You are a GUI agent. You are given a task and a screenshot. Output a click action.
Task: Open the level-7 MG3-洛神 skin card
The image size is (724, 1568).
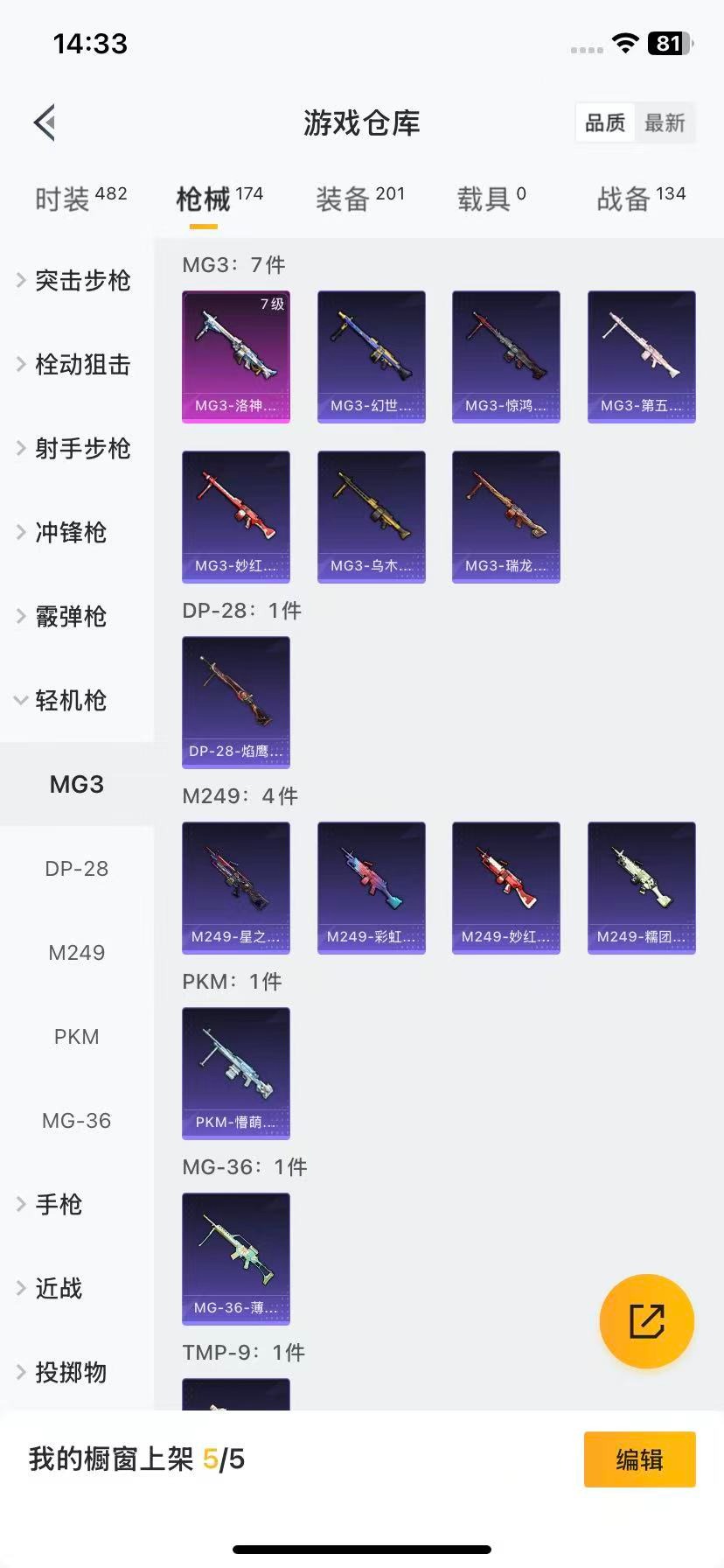point(236,356)
